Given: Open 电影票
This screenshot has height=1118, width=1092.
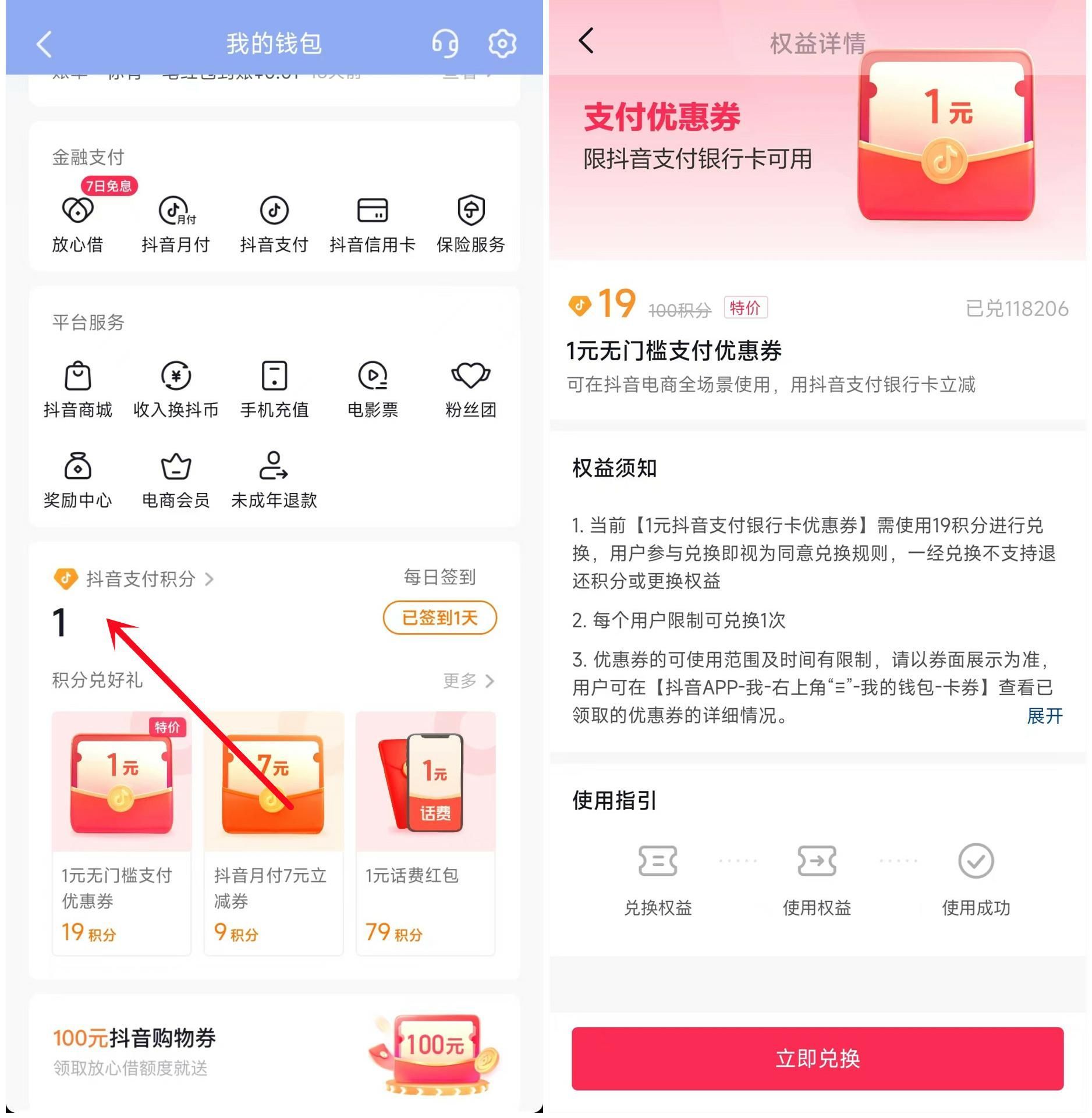Looking at the screenshot, I should [x=373, y=390].
